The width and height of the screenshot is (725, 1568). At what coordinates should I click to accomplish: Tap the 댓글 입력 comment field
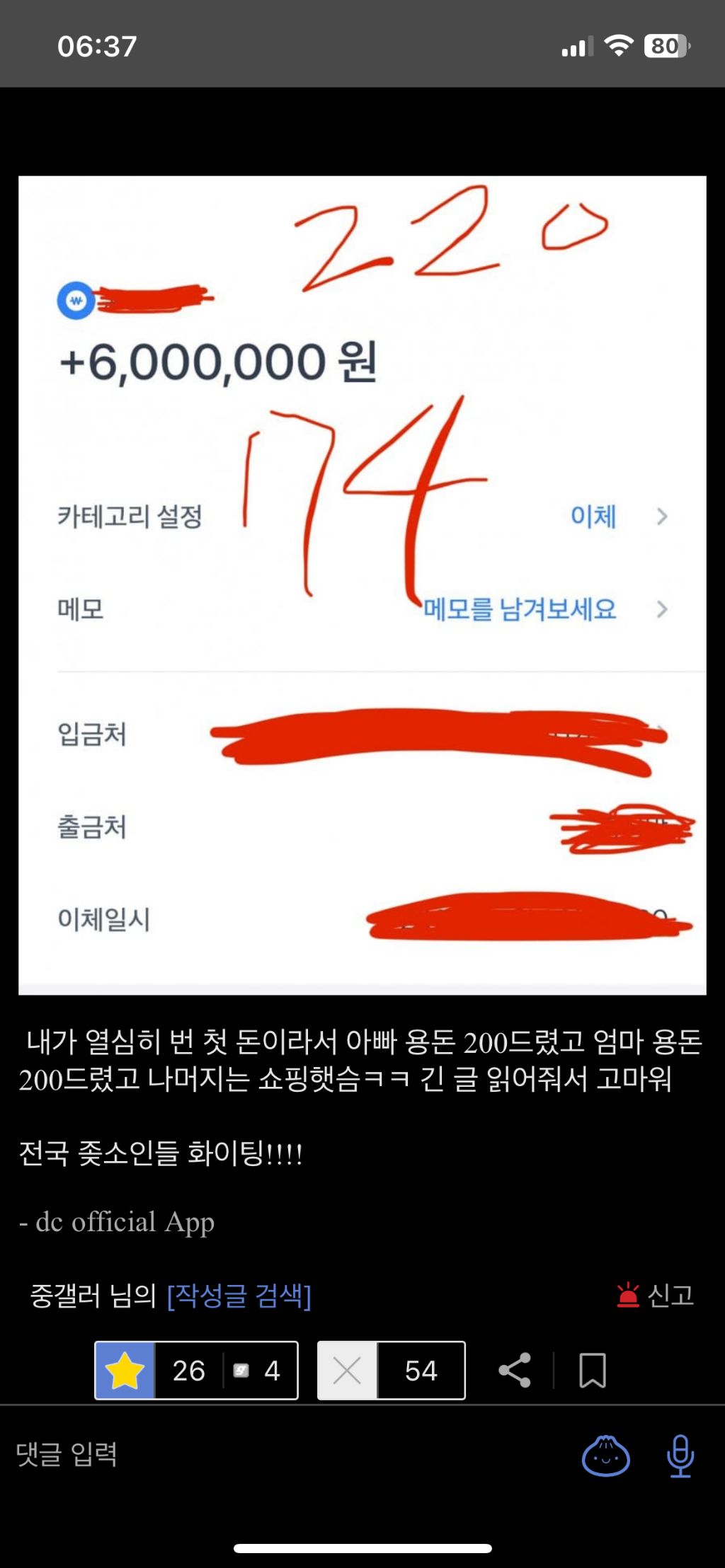(283, 1455)
